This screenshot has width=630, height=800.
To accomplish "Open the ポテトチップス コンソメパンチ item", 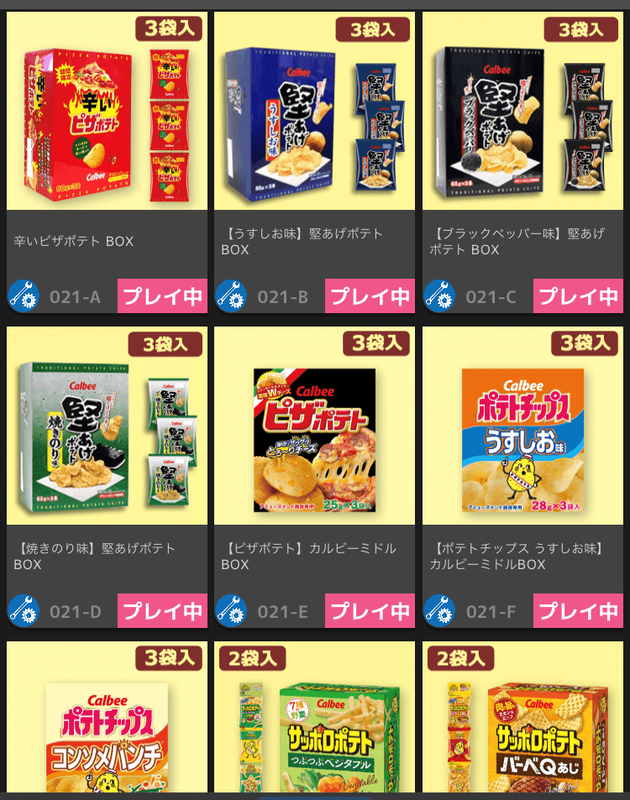I will pos(107,725).
